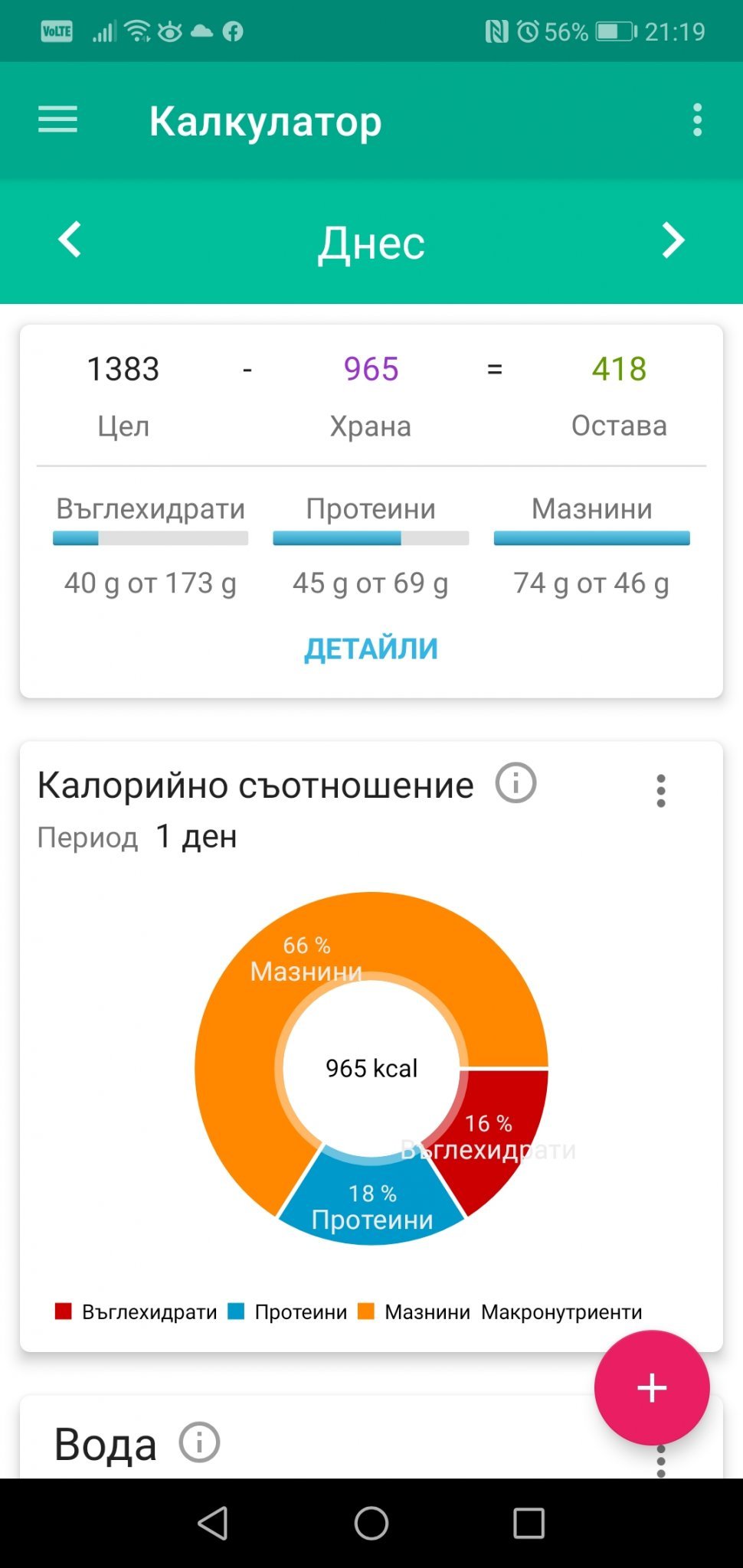Toggle Протеини in chart legend
The width and height of the screenshot is (743, 1568).
pyautogui.click(x=288, y=1312)
